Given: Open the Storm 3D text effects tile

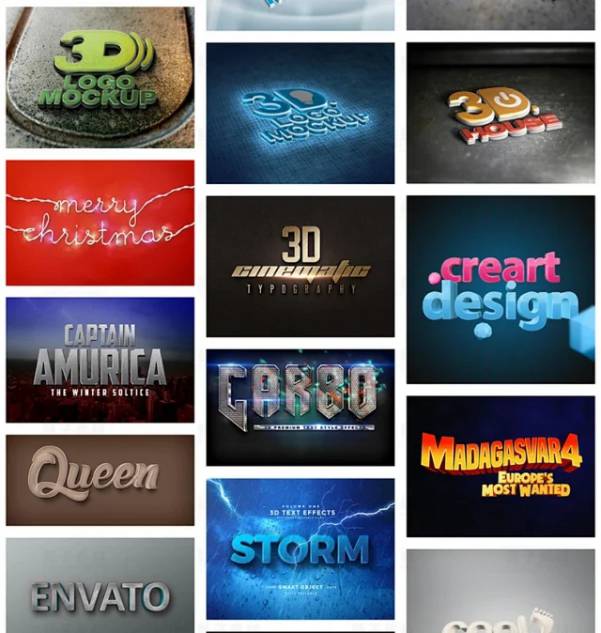Looking at the screenshot, I should click(x=300, y=548).
